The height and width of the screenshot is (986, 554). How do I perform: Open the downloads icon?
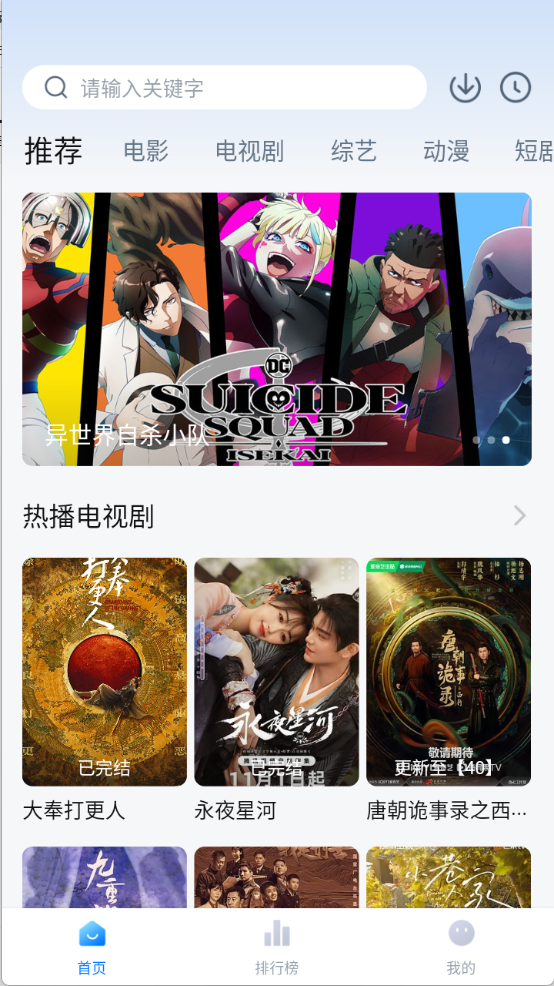coord(465,87)
